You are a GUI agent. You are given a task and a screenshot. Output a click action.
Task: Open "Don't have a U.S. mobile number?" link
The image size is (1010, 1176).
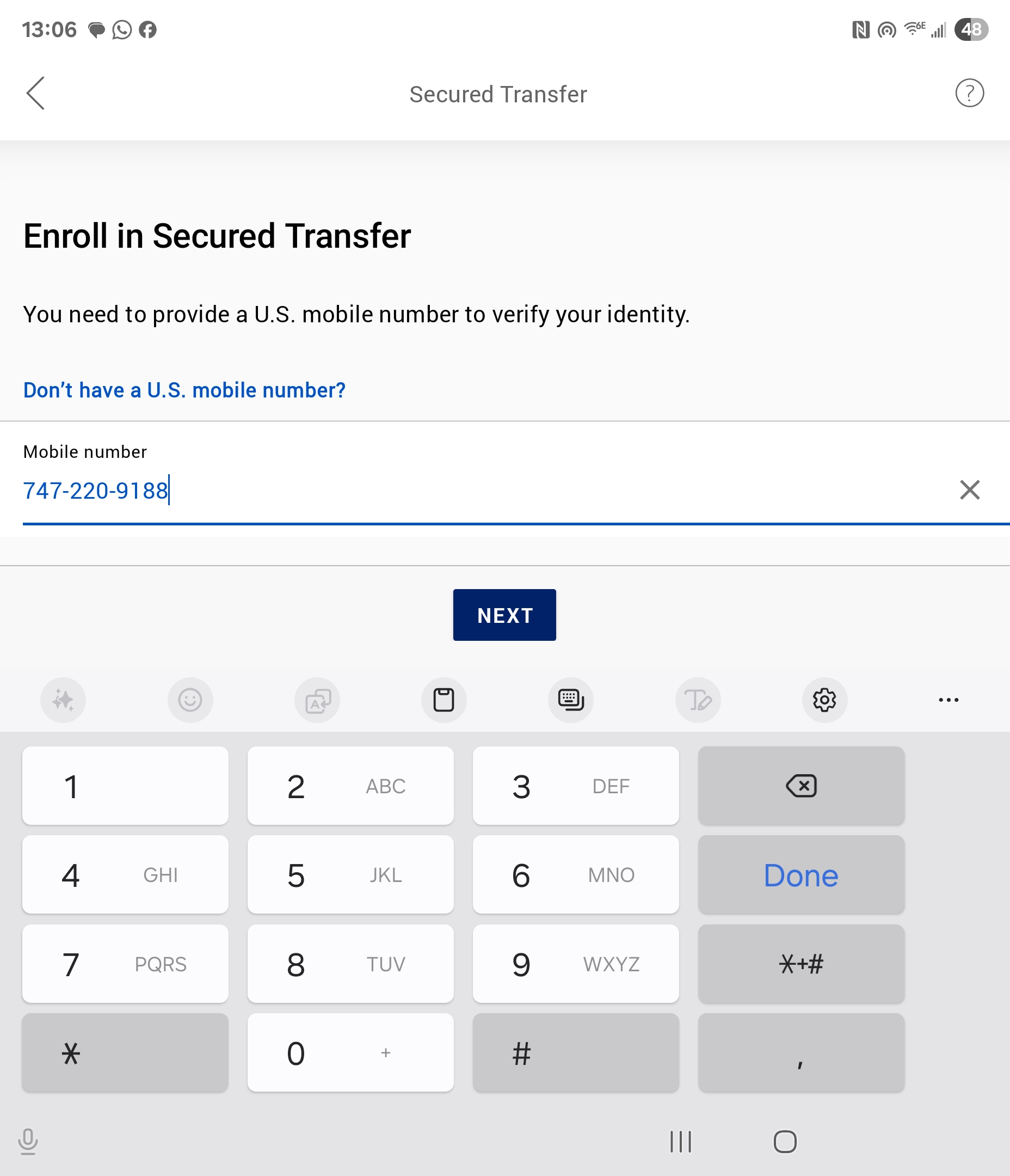(x=184, y=390)
